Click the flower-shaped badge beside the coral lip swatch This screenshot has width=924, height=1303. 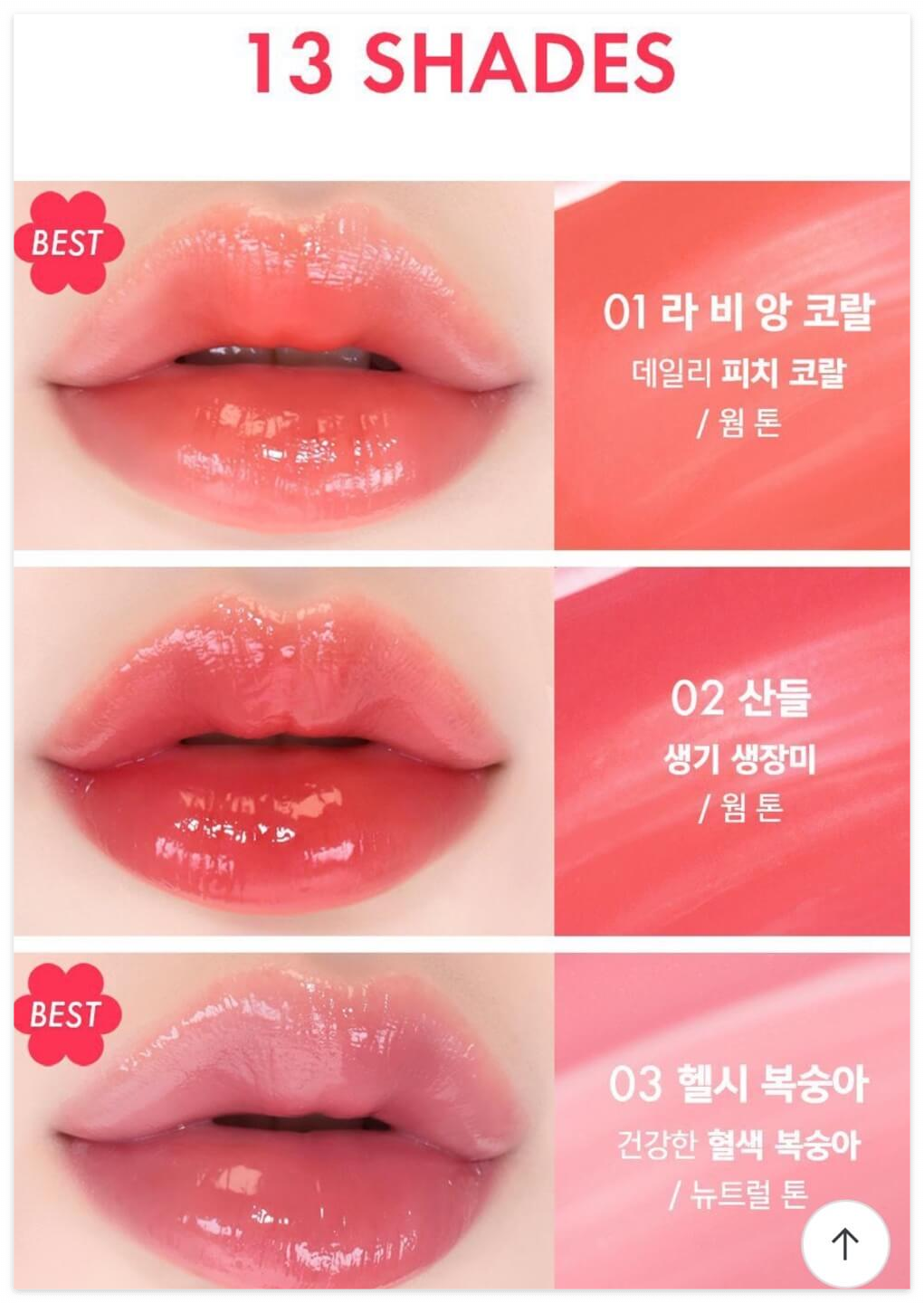pos(71,240)
